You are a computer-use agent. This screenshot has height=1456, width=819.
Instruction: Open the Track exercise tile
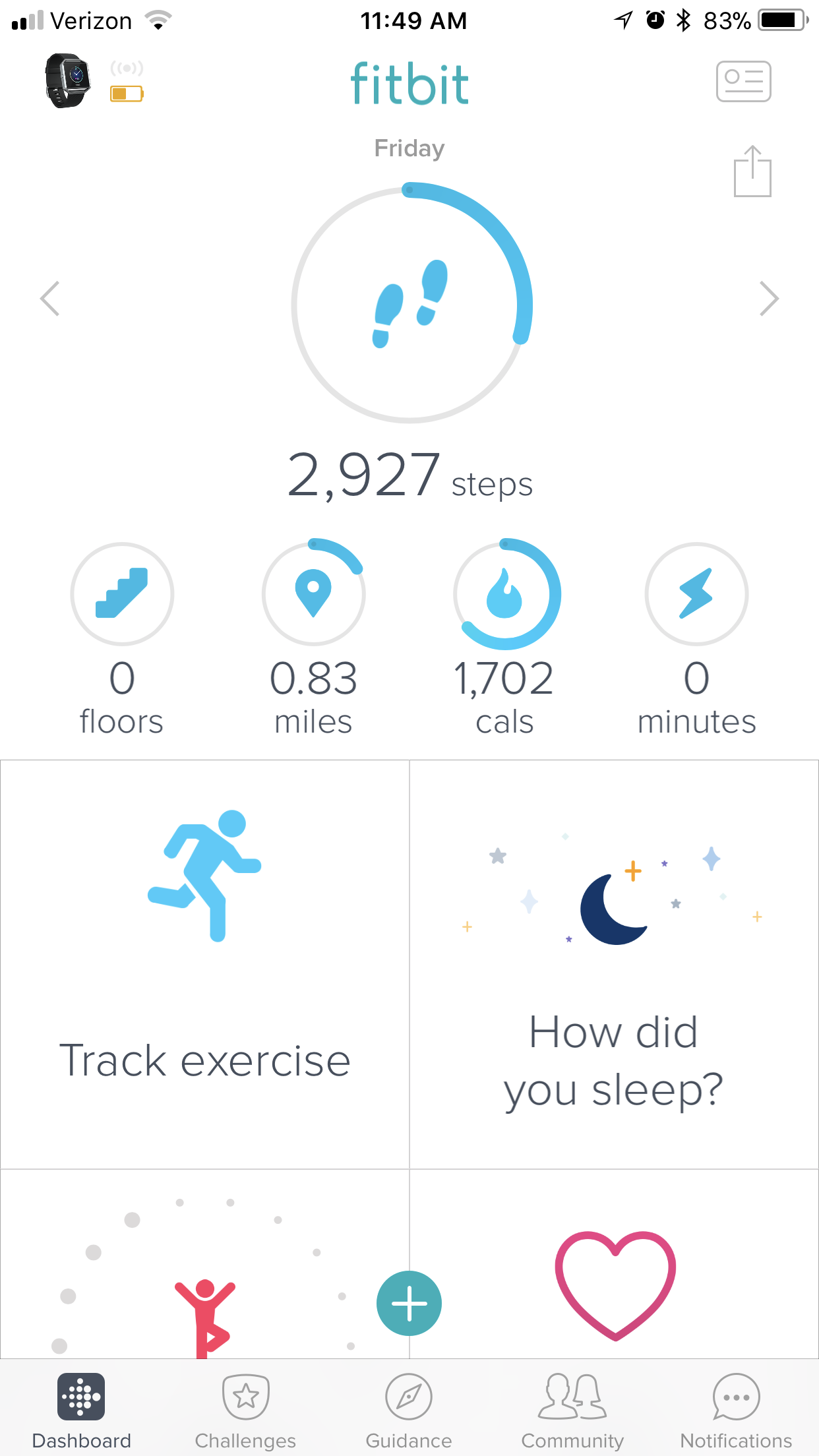pyautogui.click(x=204, y=963)
